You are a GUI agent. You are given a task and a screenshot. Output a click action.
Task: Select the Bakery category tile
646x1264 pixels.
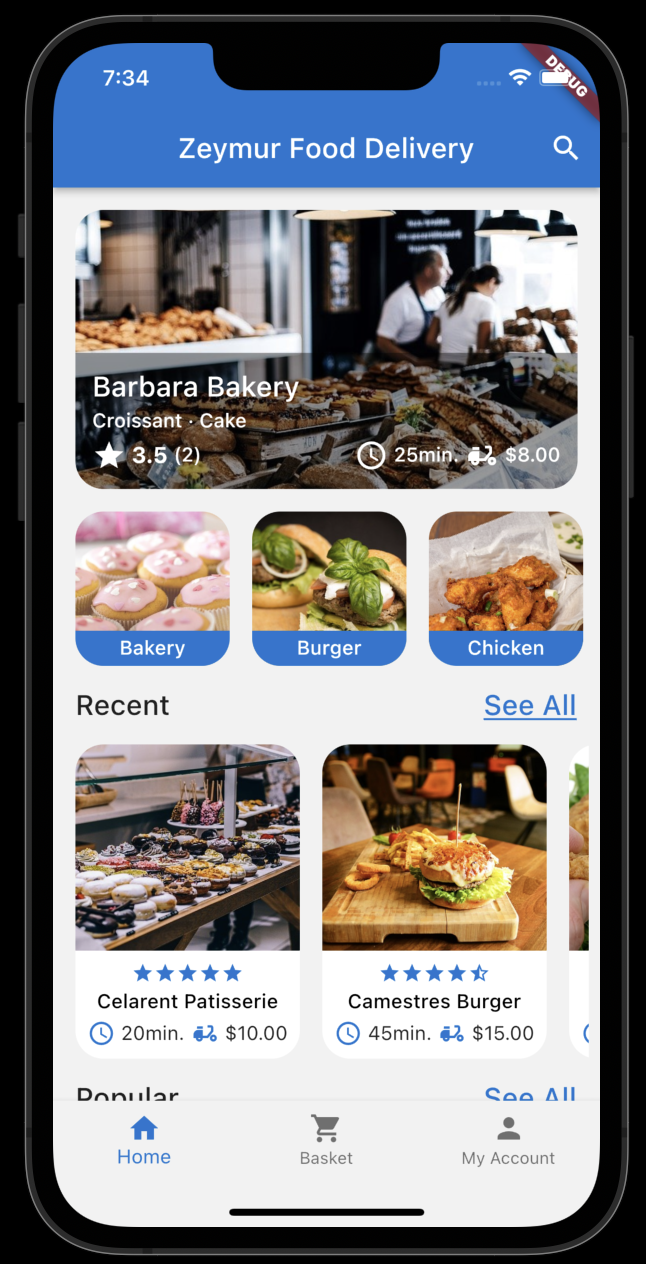click(152, 588)
